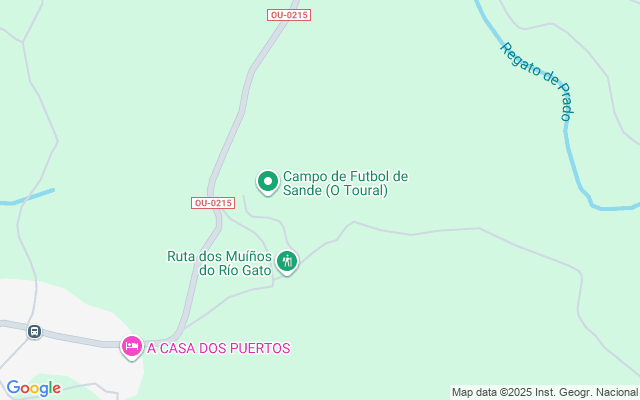Viewport: 640px width, 400px height.
Task: Select the Ruta dos Muíños do Río Gato pin
Action: click(x=288, y=262)
